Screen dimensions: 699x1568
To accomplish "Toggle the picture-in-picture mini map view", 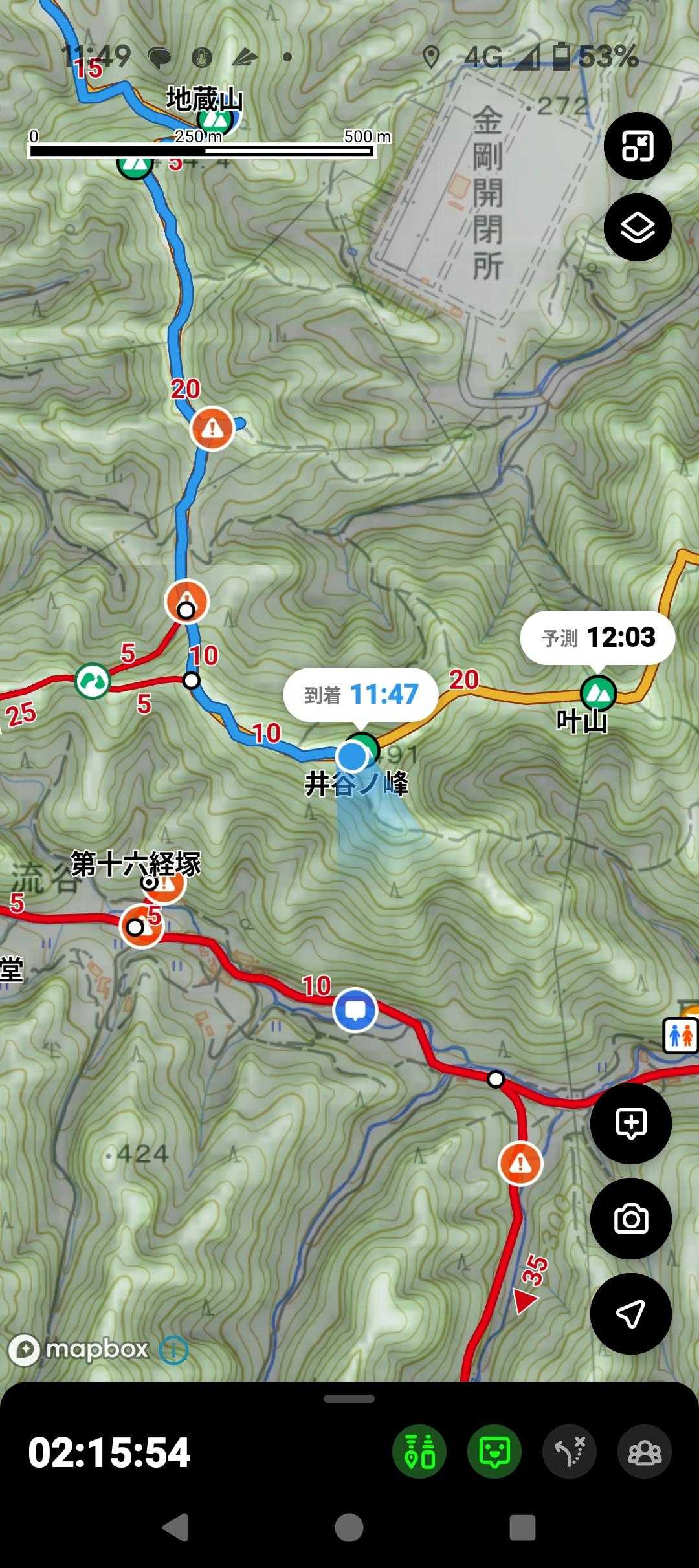I will click(x=637, y=146).
